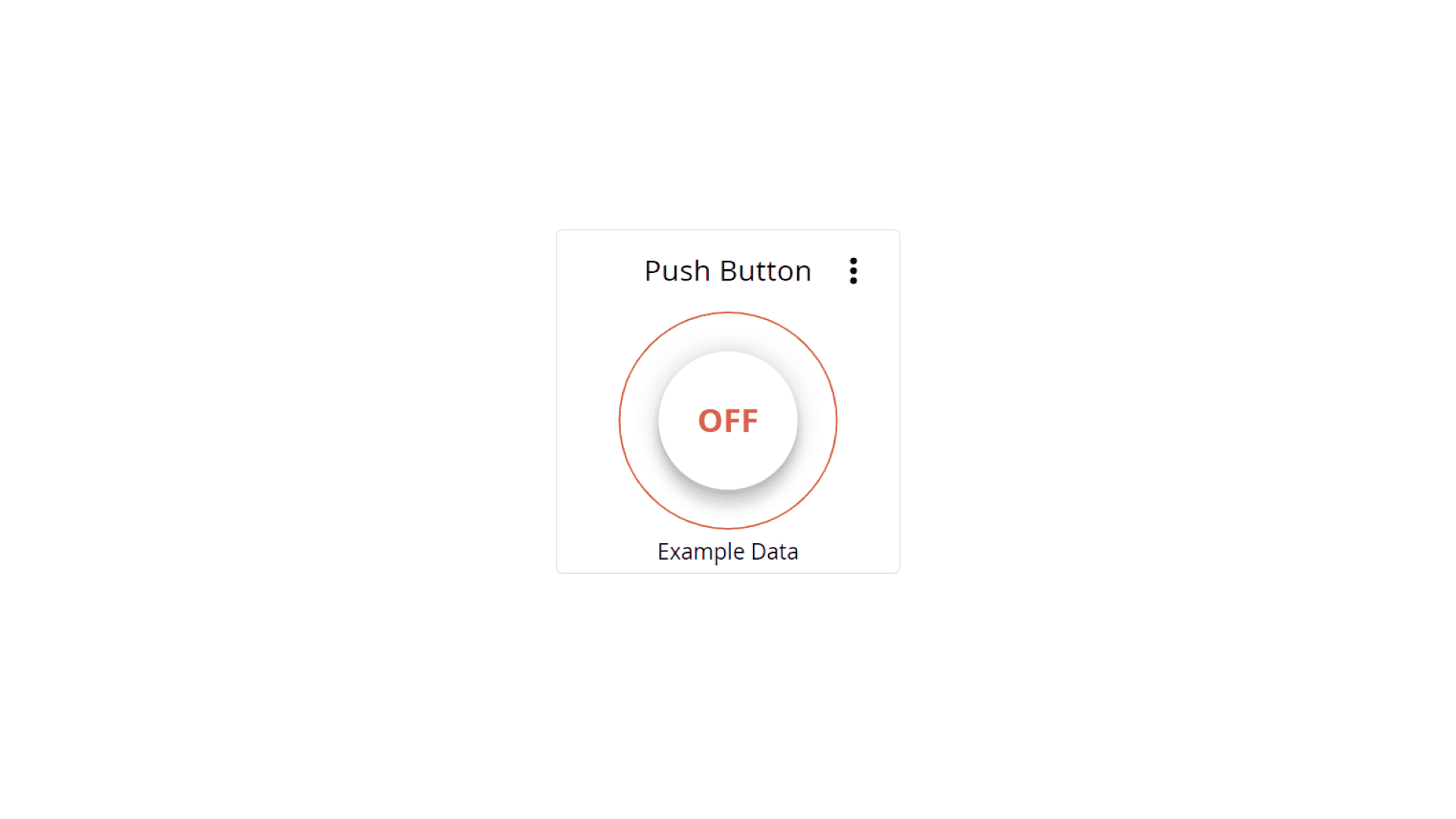The image size is (1456, 819).
Task: Toggle the OFF push button
Action: (728, 420)
